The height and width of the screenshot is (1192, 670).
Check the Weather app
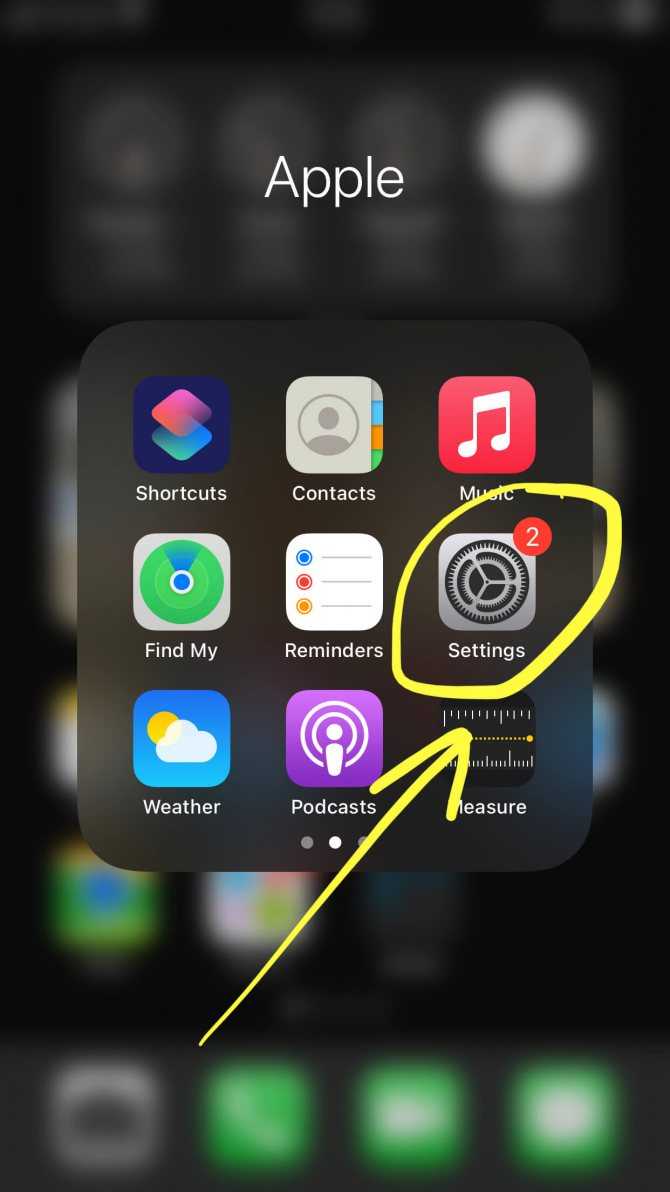[181, 739]
